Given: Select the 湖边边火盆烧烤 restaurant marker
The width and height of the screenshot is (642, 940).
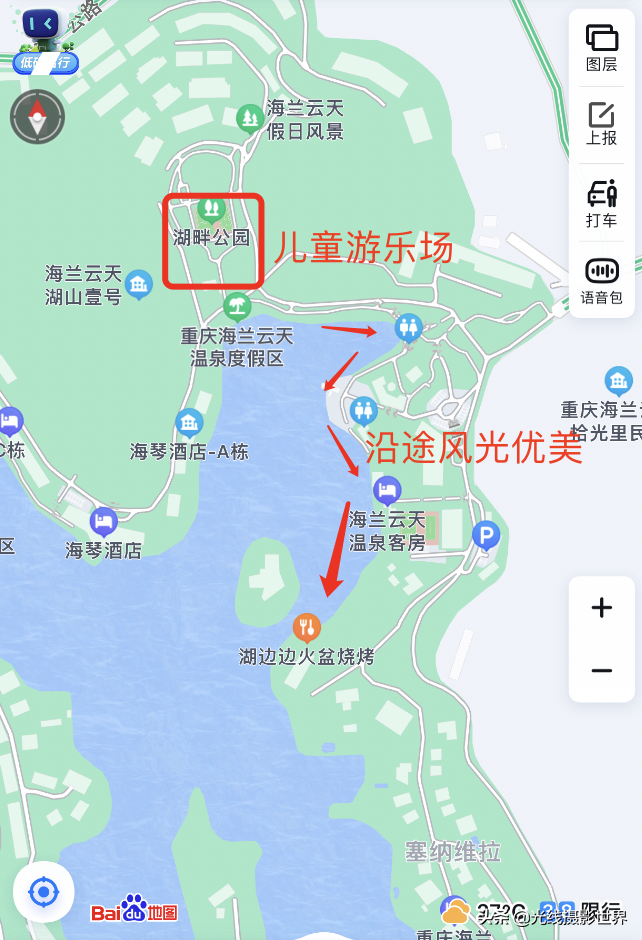Looking at the screenshot, I should [x=307, y=627].
